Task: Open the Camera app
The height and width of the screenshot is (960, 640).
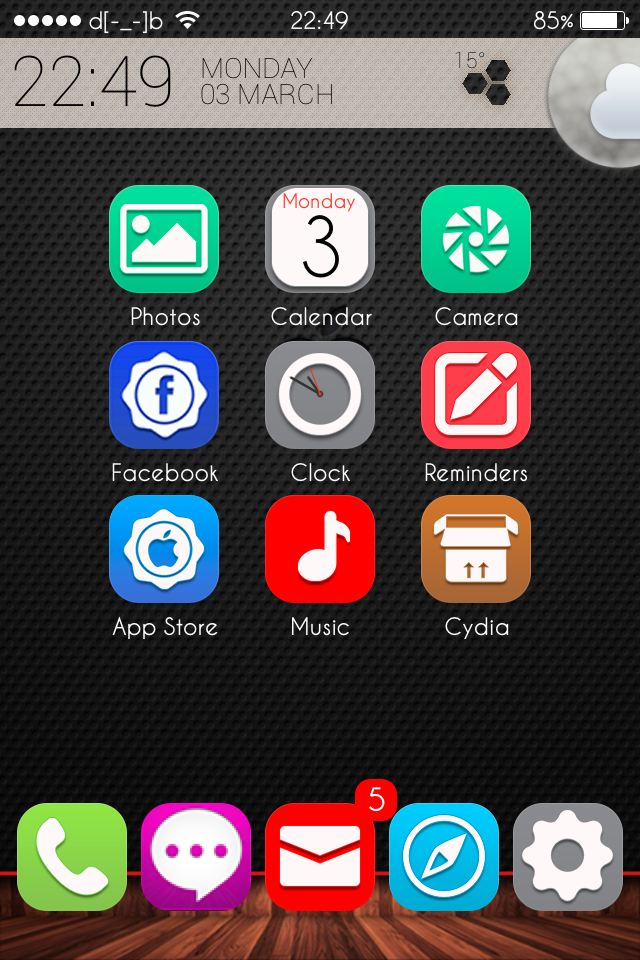Action: [476, 239]
